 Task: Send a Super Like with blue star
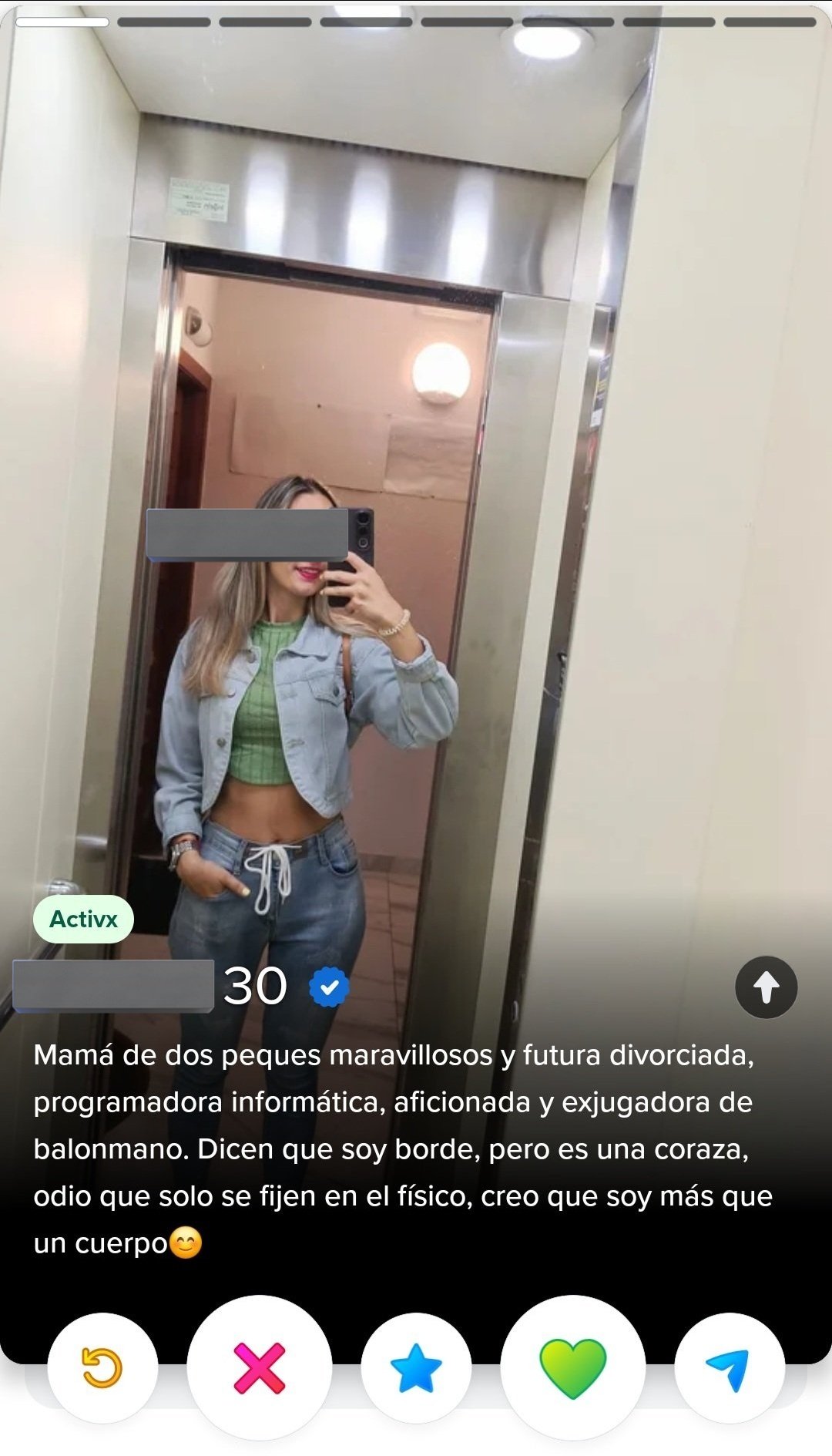click(416, 1367)
